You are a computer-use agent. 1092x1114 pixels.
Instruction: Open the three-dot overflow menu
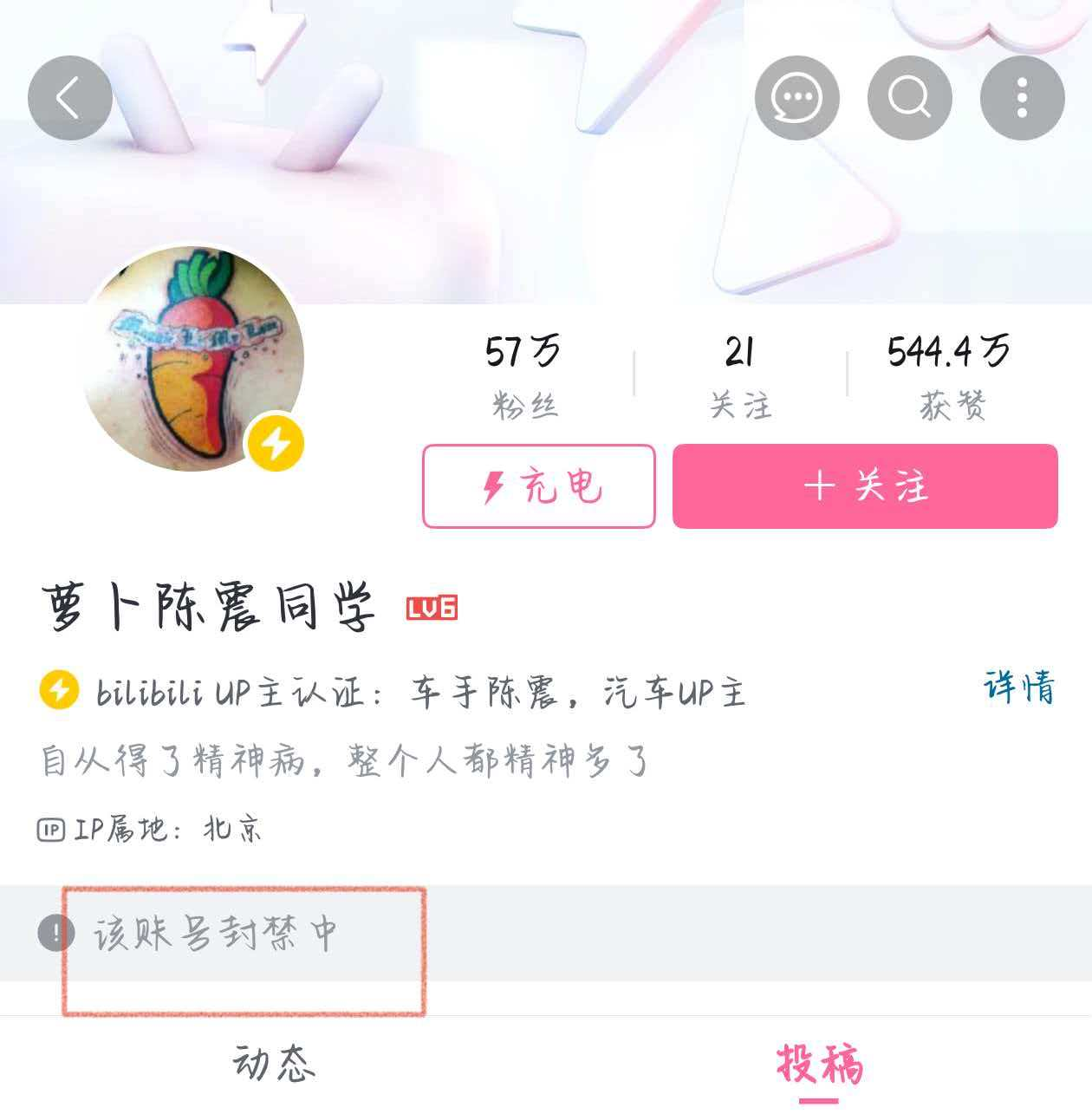point(1022,98)
